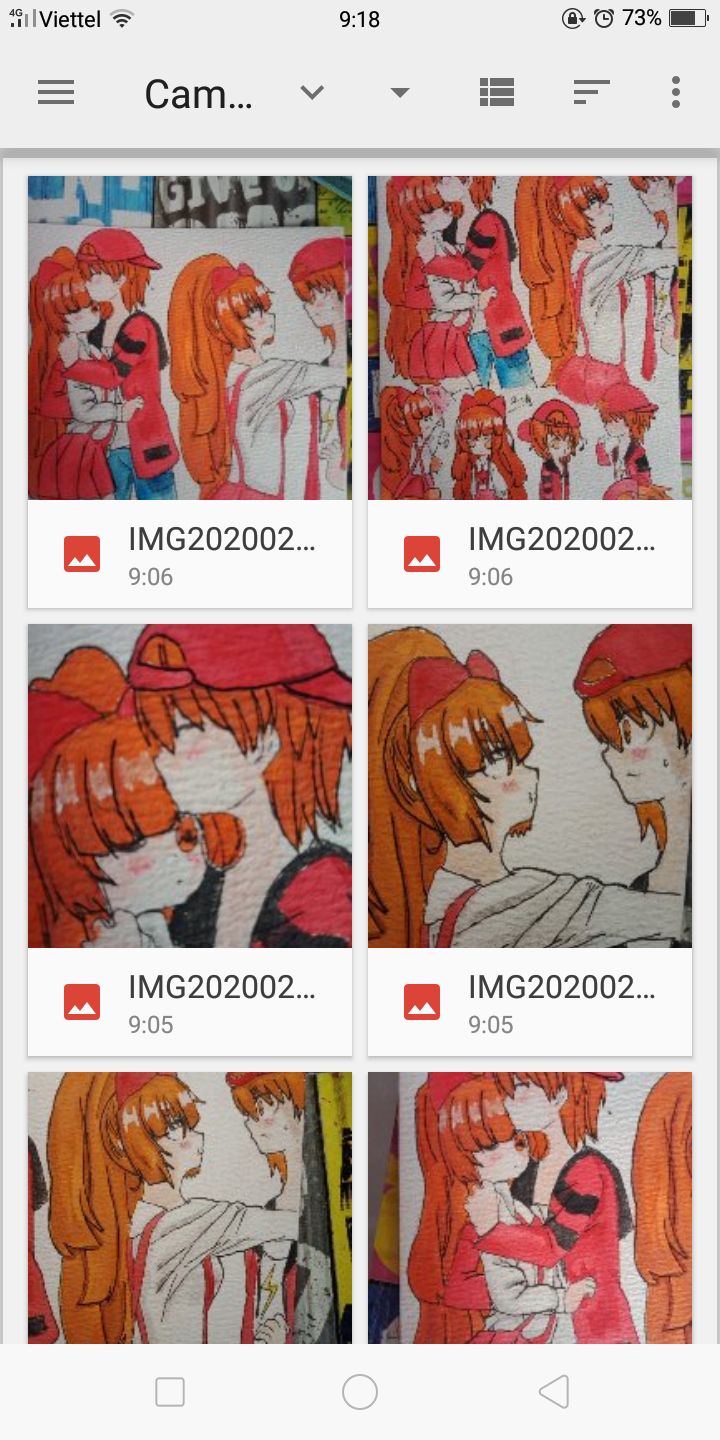Open the navigation drawer menu
The image size is (720, 1440).
point(56,92)
